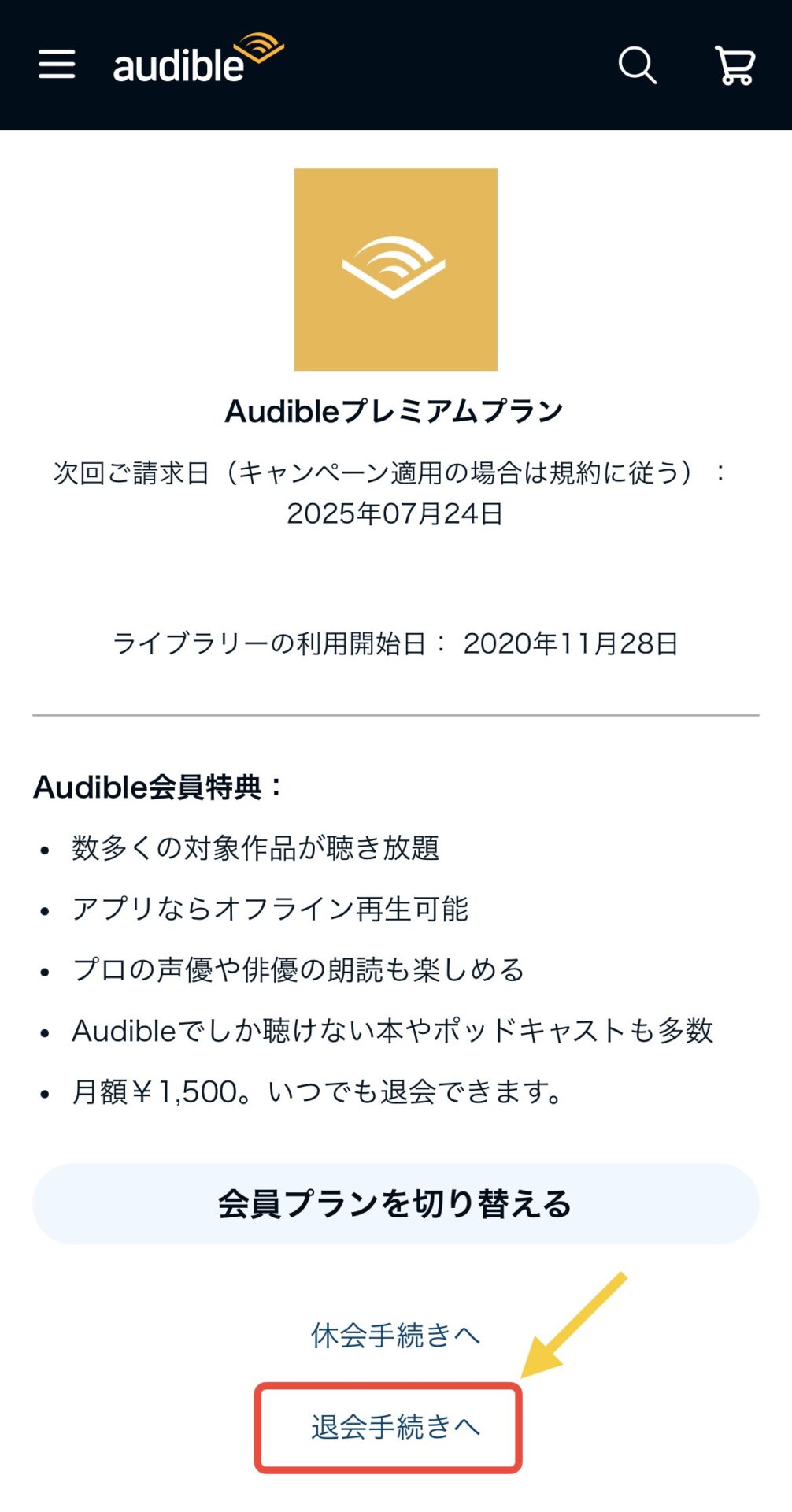The height and width of the screenshot is (1512, 792).
Task: Tap the Audible logo in the header
Action: 198,58
